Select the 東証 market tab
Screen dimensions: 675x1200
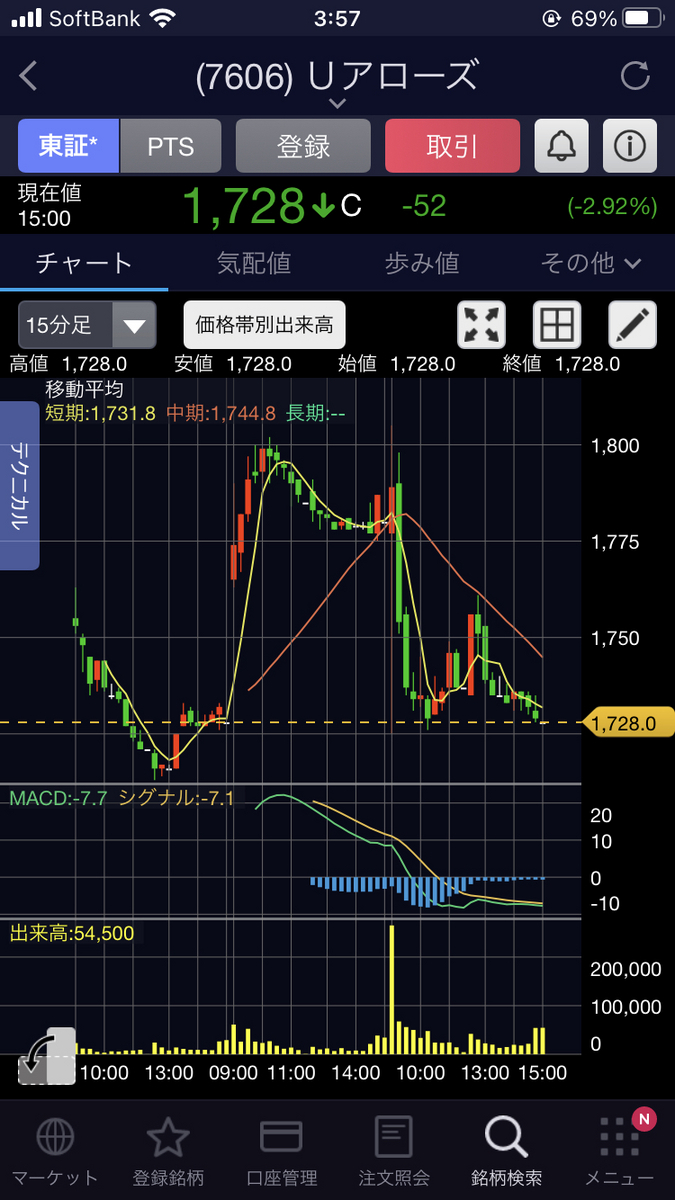pyautogui.click(x=69, y=147)
